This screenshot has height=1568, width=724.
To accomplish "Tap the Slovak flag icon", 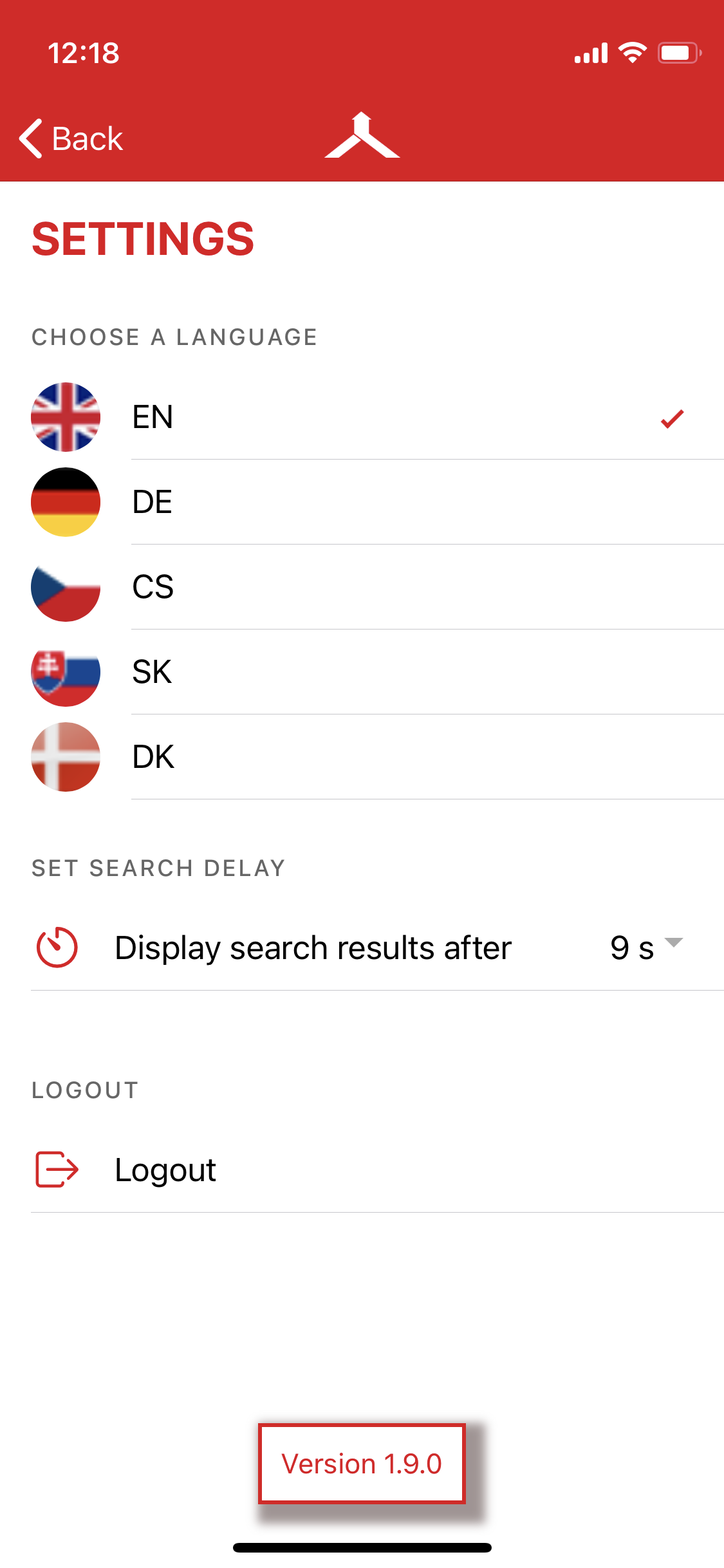I will pyautogui.click(x=65, y=672).
